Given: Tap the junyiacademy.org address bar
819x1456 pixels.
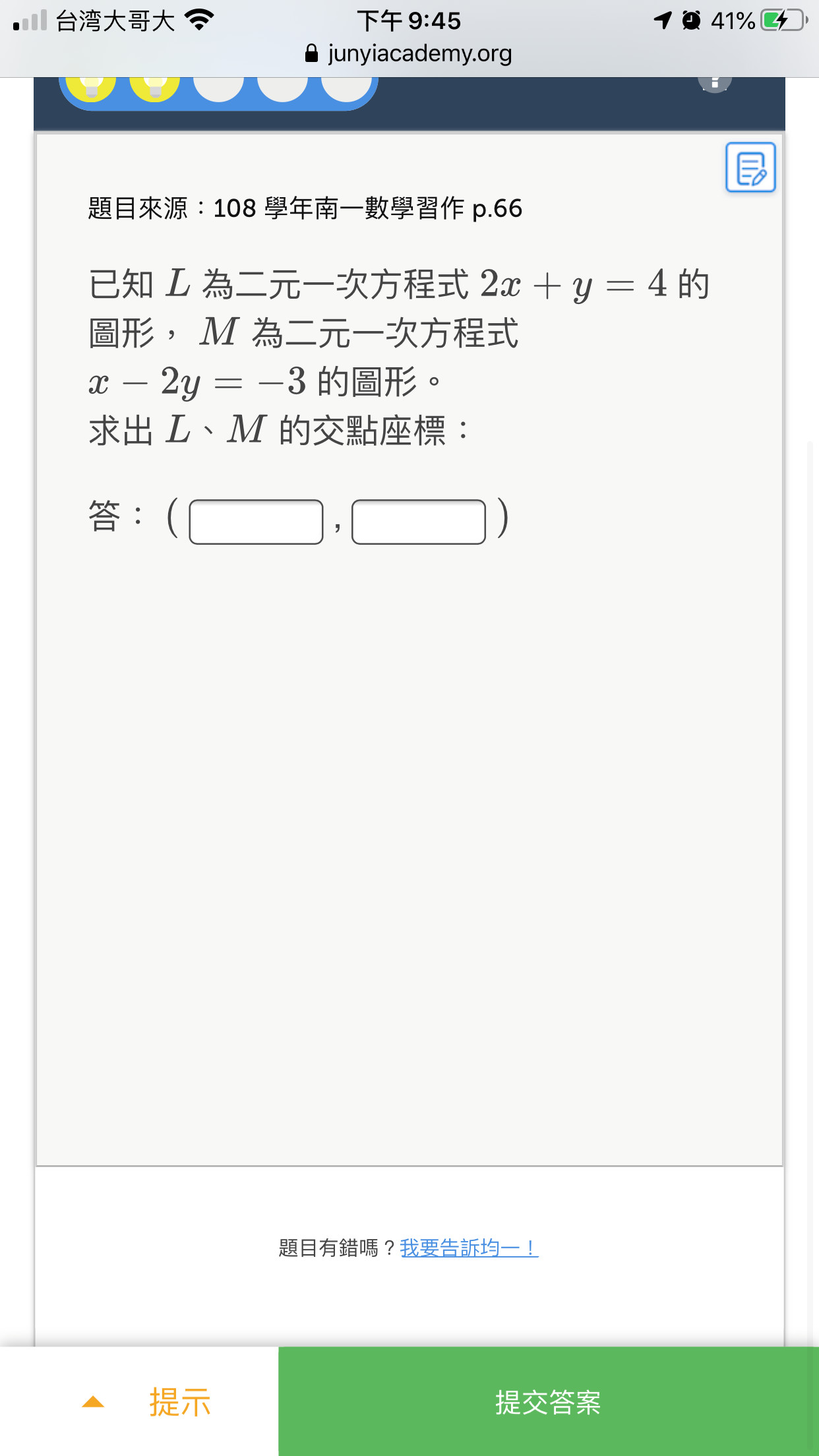Looking at the screenshot, I should coord(409,53).
